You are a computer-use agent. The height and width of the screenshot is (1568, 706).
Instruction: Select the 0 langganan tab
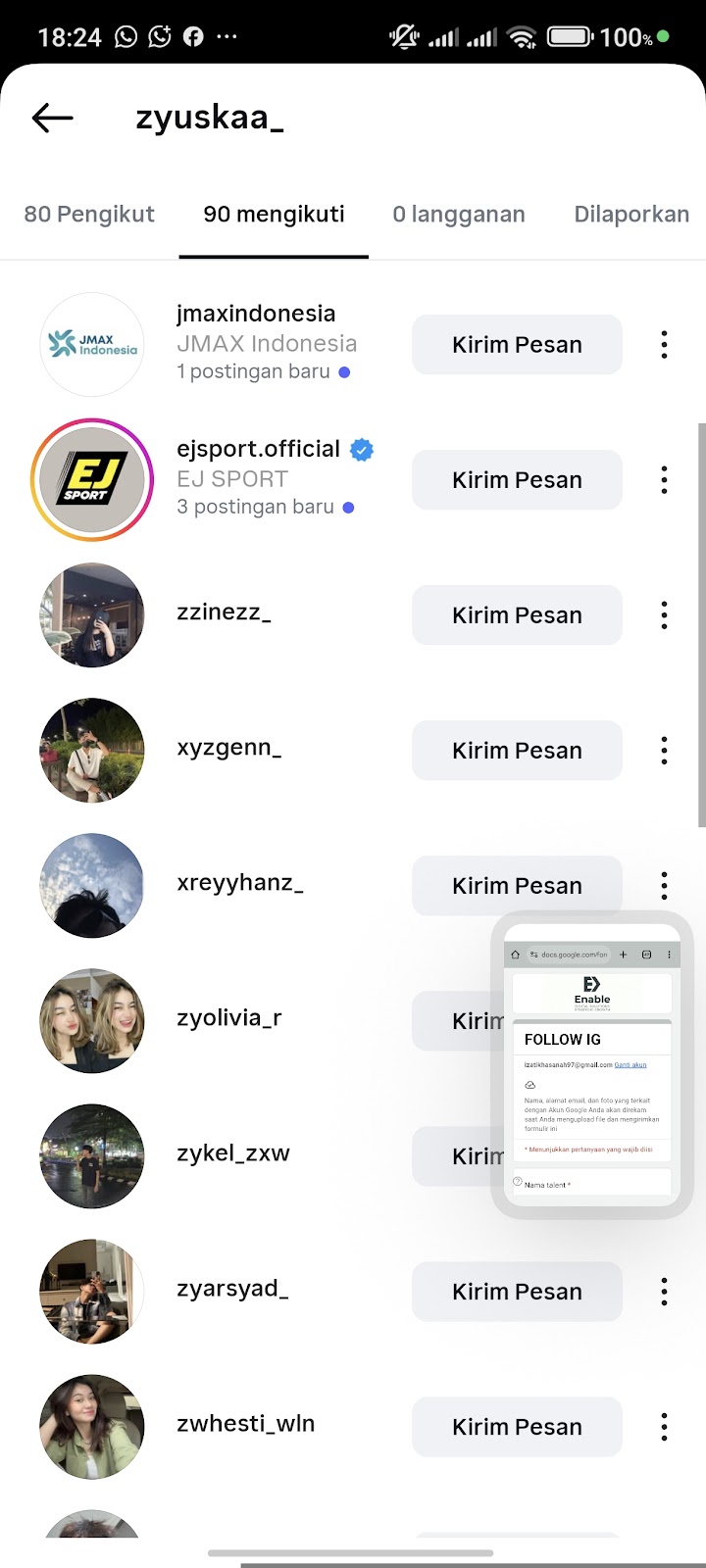click(x=459, y=215)
